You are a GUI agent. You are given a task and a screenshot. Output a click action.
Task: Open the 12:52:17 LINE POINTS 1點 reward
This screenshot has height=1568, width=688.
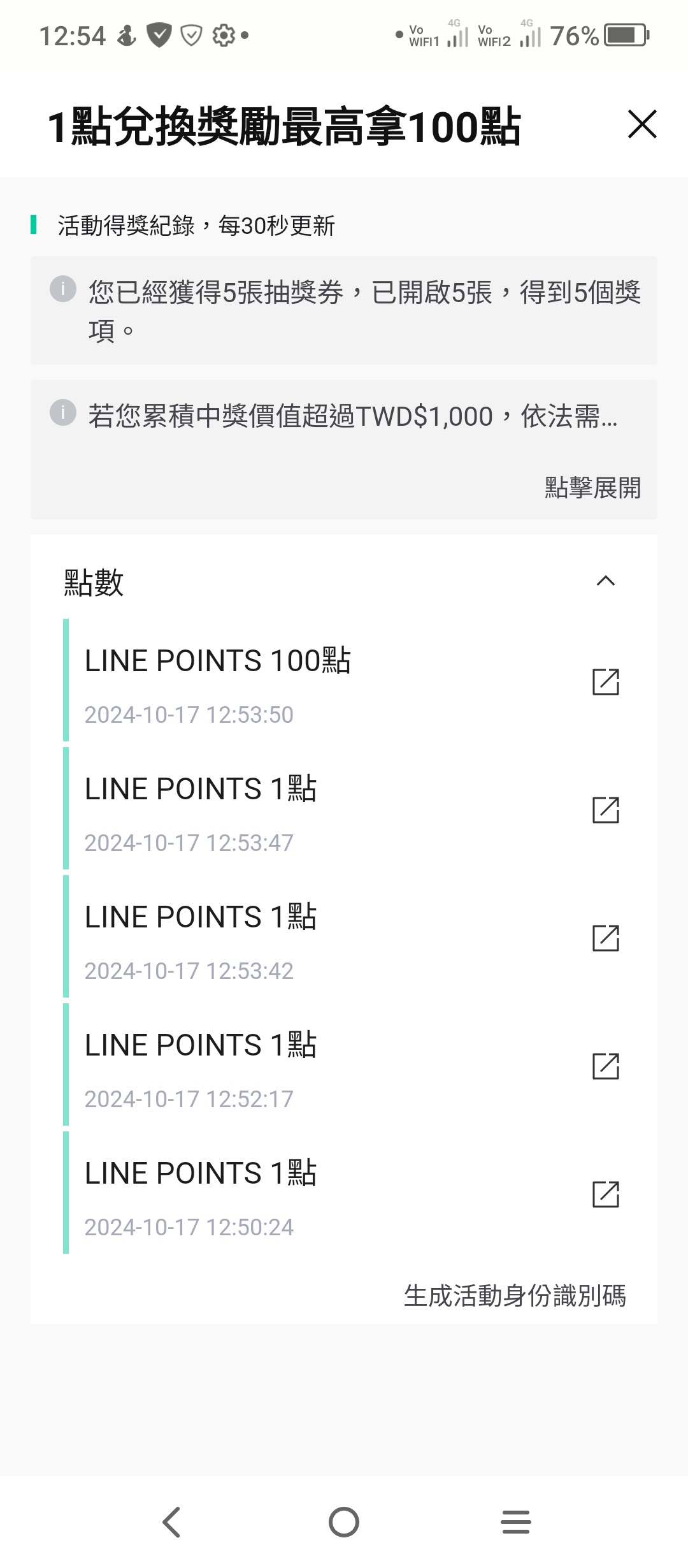(605, 1066)
